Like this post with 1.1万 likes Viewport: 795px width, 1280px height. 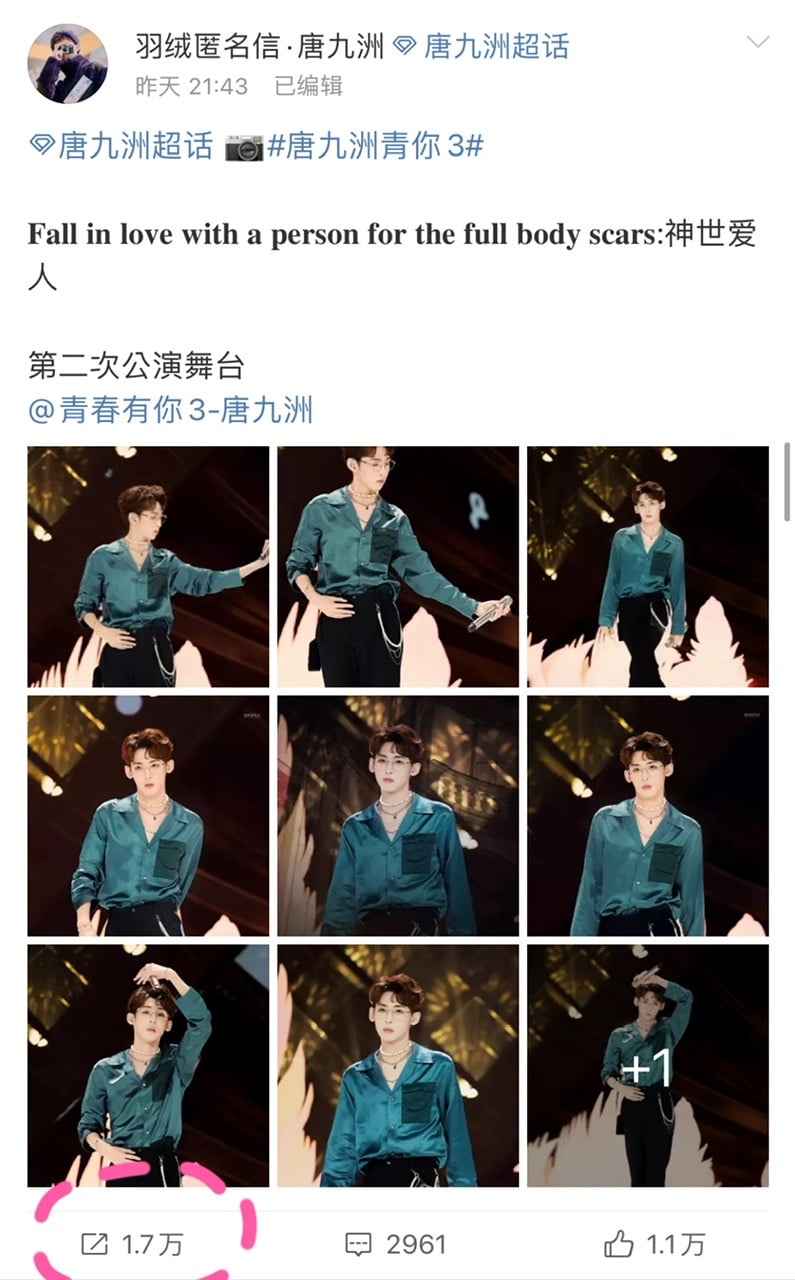click(655, 1244)
